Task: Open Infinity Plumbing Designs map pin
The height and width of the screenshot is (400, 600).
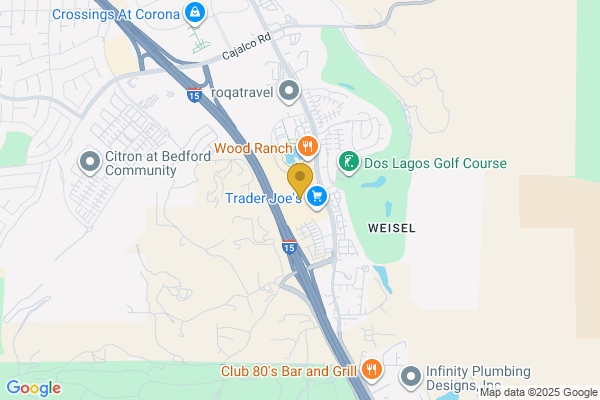Action: pyautogui.click(x=412, y=377)
